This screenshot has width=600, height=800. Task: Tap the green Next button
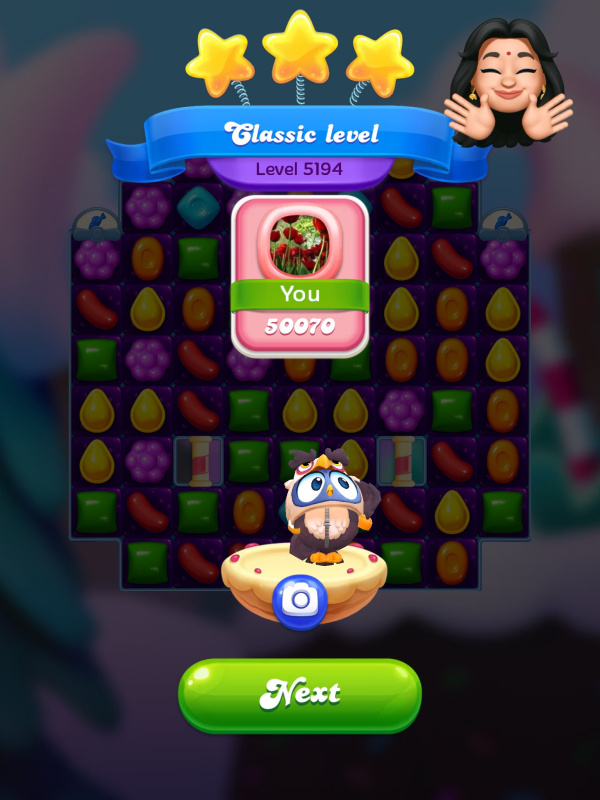300,694
